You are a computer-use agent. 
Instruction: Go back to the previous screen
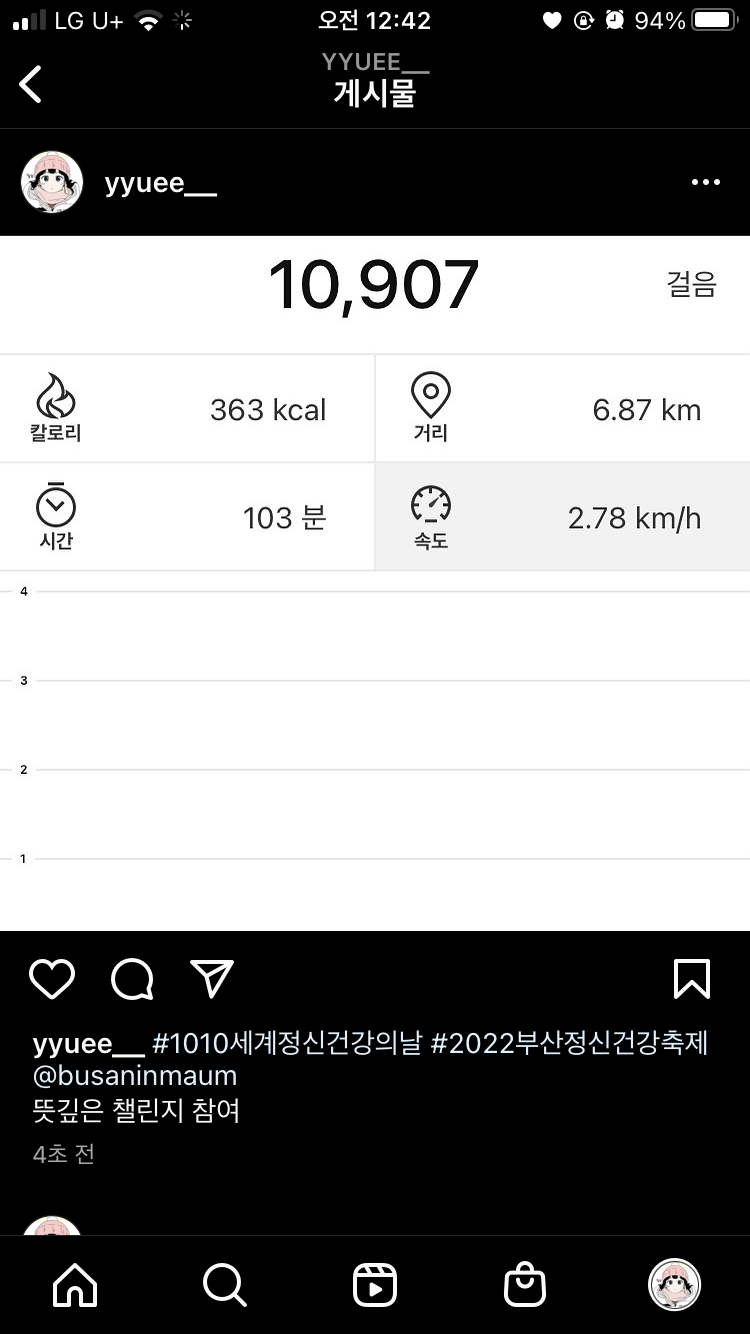click(x=31, y=84)
